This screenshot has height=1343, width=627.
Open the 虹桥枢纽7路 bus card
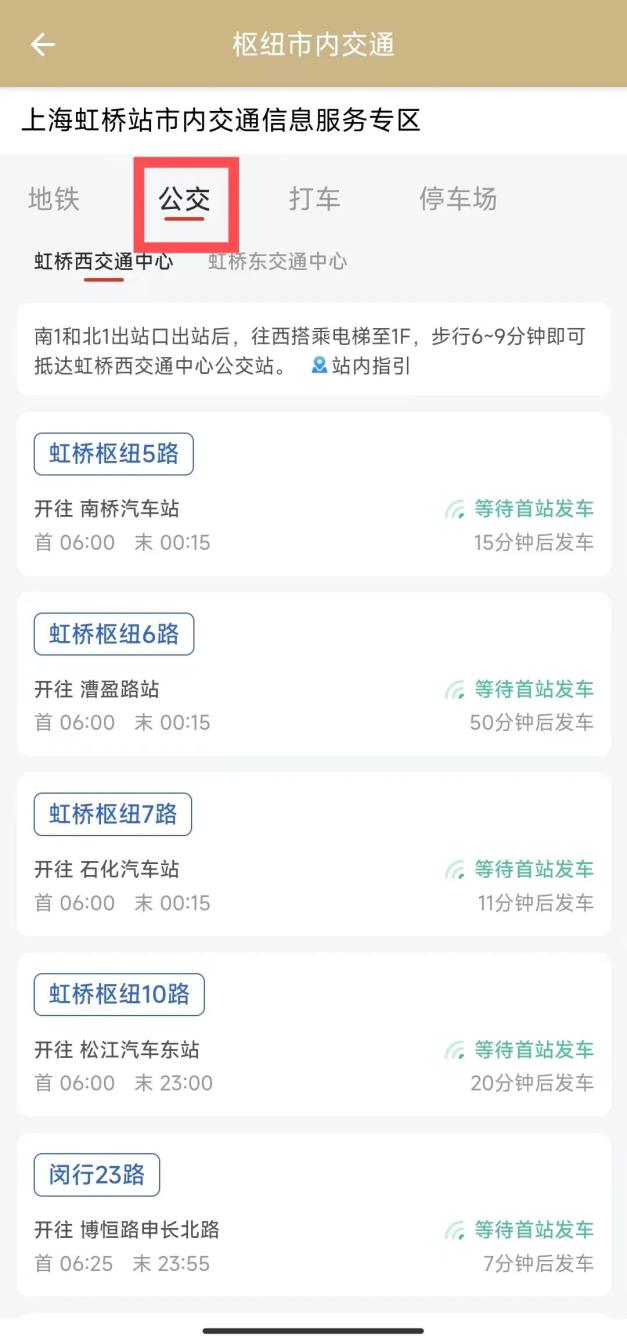[313, 854]
